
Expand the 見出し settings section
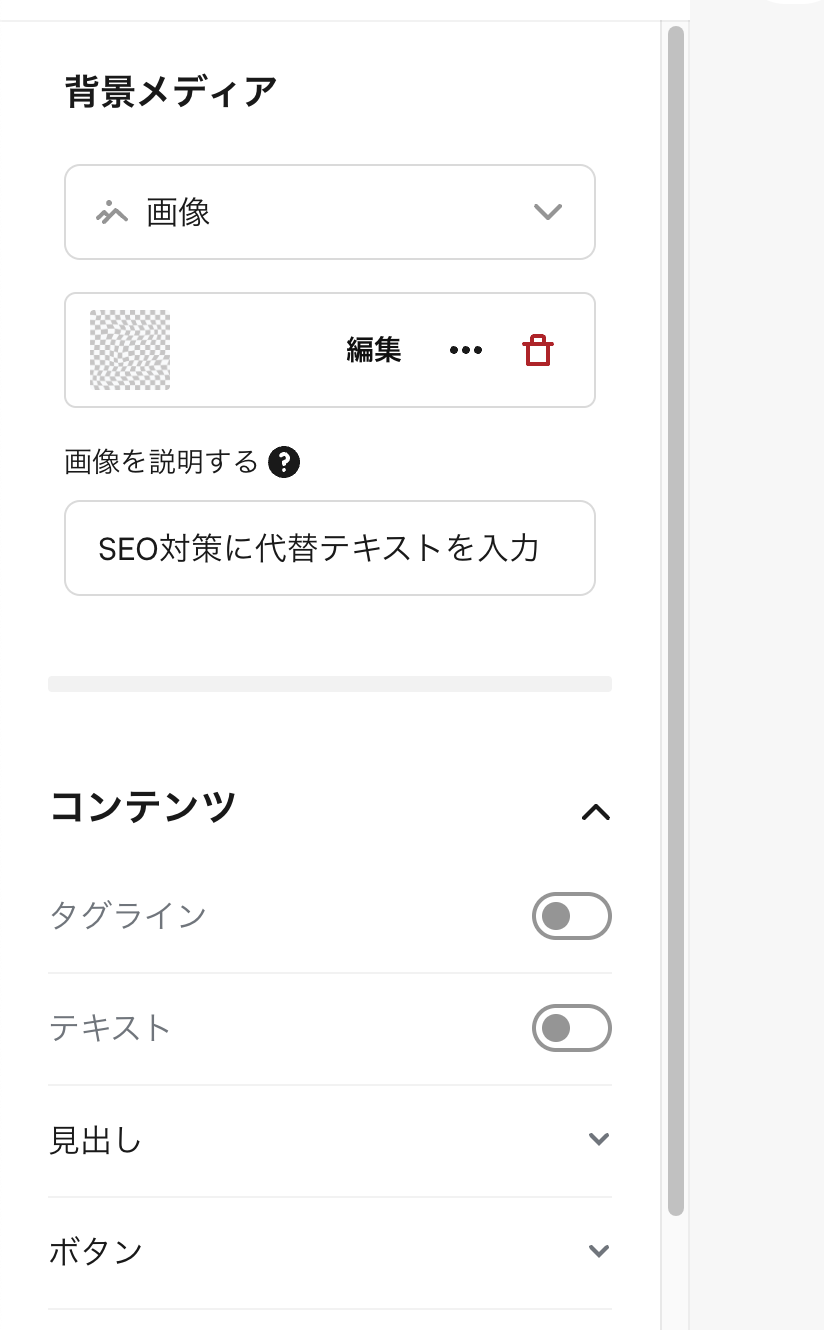[597, 1138]
